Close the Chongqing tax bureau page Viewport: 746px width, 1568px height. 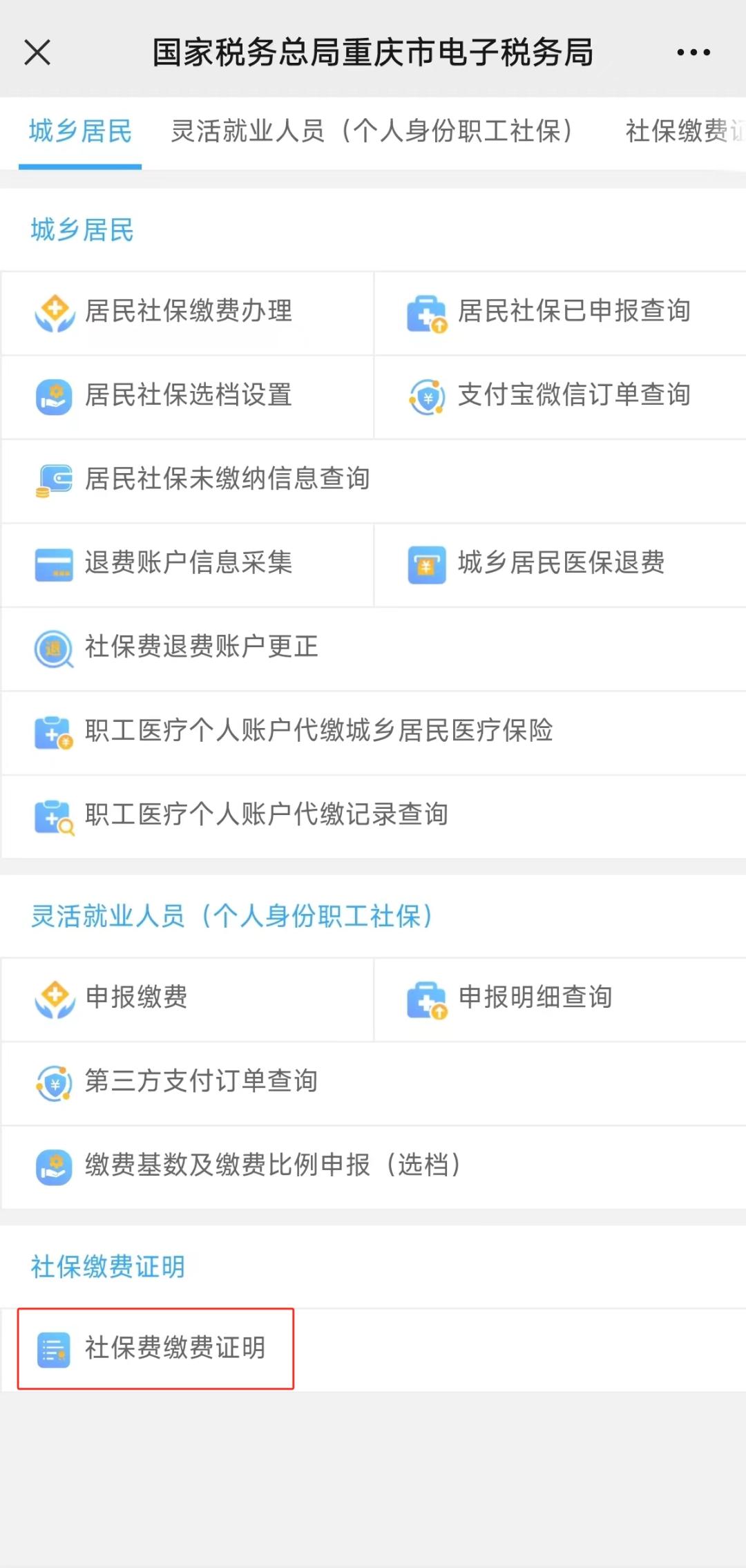point(37,52)
